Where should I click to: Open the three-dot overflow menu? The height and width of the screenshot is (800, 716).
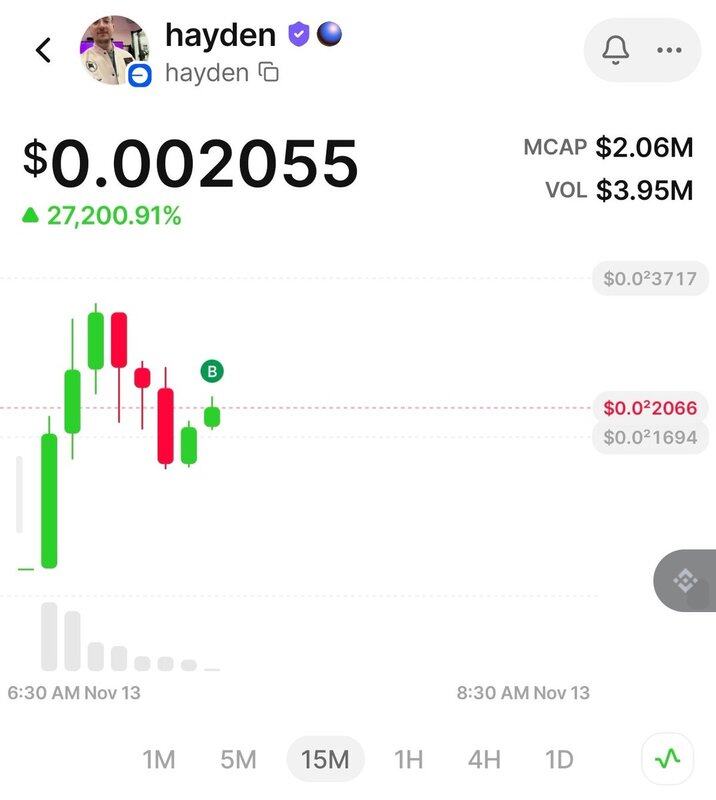coord(668,50)
